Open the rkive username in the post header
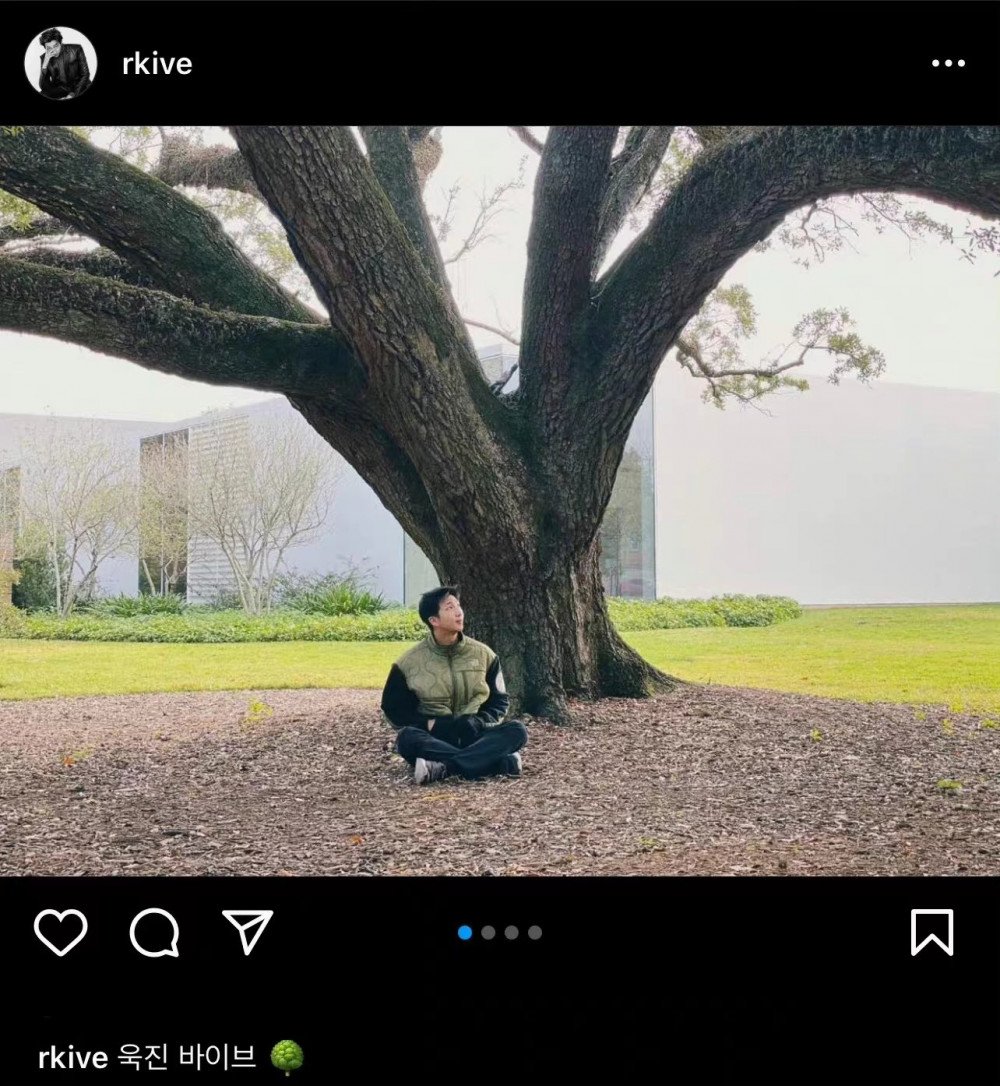Image resolution: width=1000 pixels, height=1086 pixels. 156,64
